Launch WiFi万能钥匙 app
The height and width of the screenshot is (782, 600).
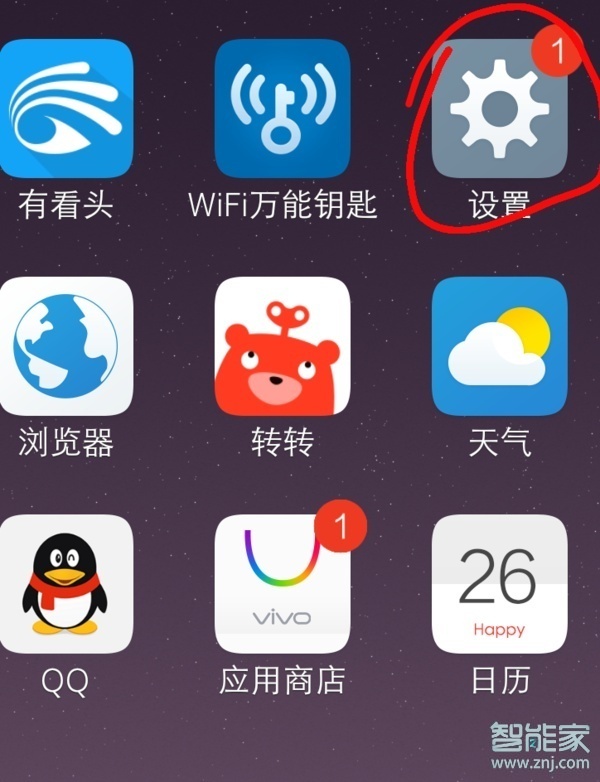pyautogui.click(x=283, y=108)
